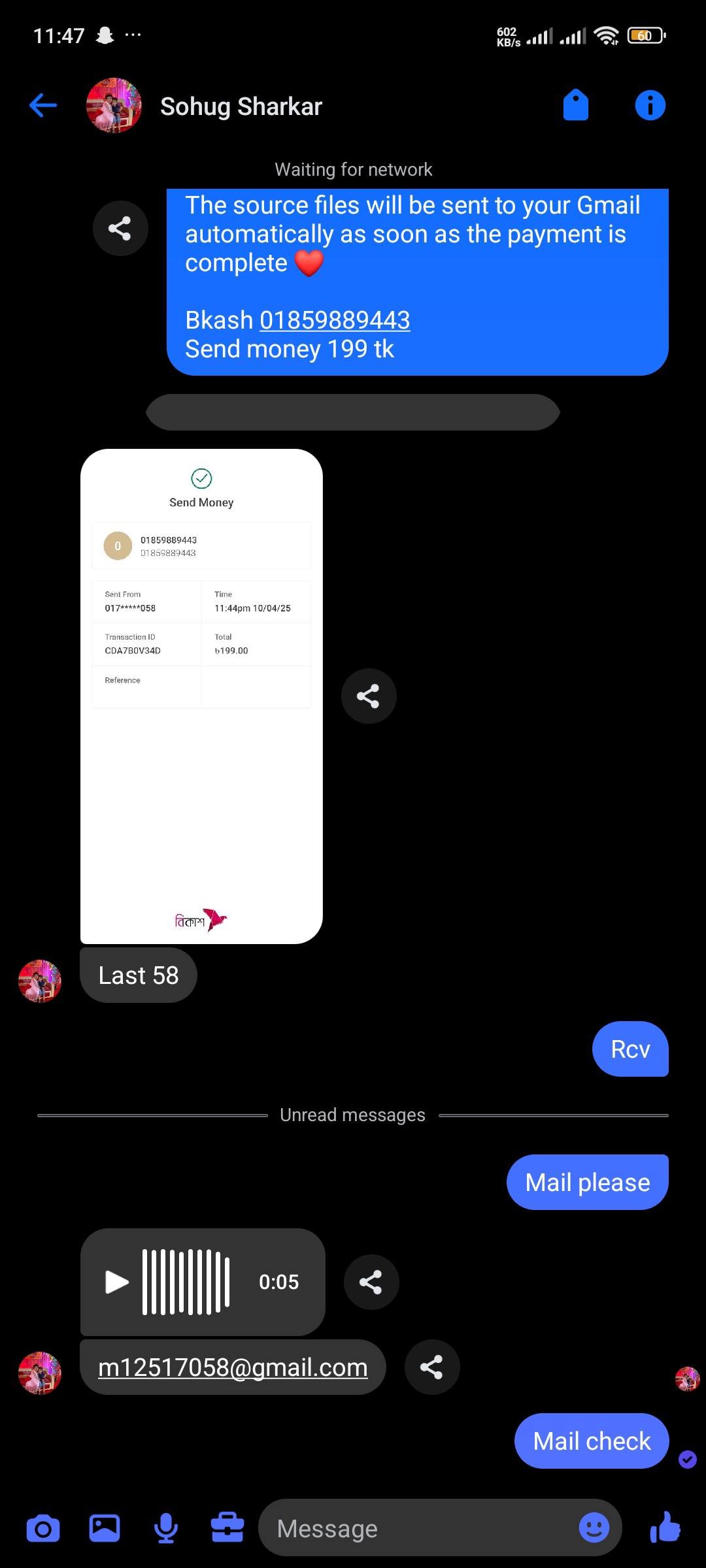Go back to the chat list
Viewport: 706px width, 1568px height.
(x=43, y=105)
